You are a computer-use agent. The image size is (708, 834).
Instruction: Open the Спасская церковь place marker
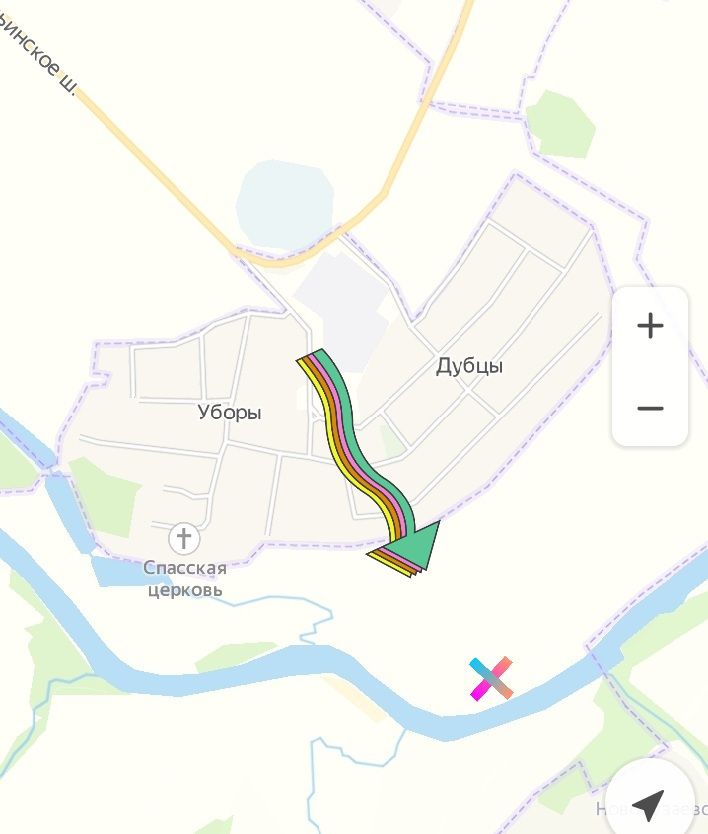(184, 539)
